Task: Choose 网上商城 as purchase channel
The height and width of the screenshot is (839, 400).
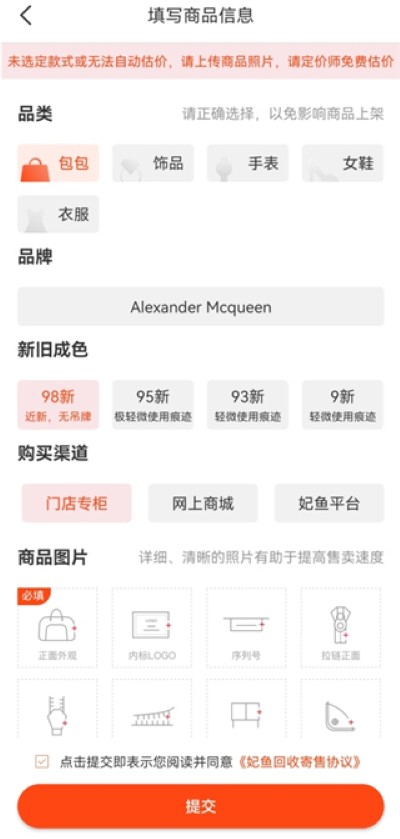Action: pos(203,503)
